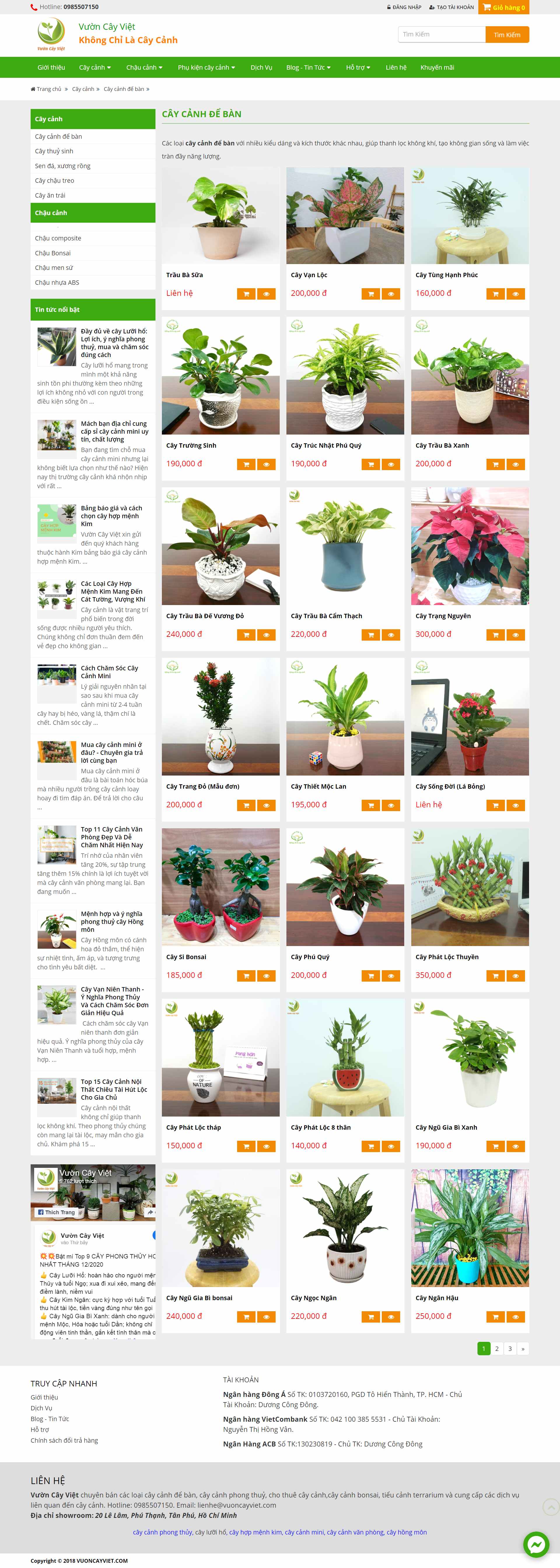
Task: Tap the orange Tìm Kiếm search button
Action: [507, 35]
